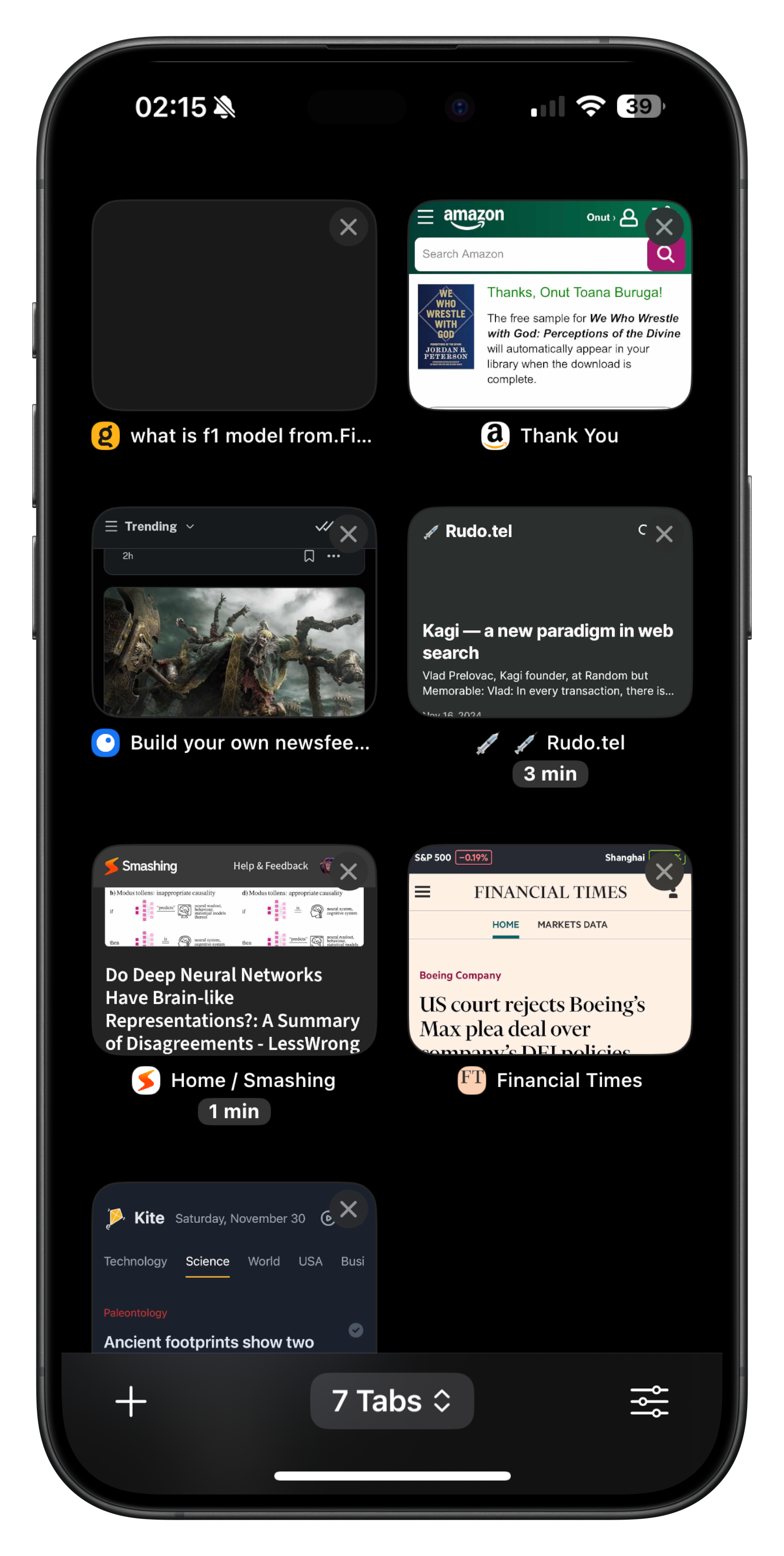
Task: Close the Rudo.tel tab
Action: 664,534
